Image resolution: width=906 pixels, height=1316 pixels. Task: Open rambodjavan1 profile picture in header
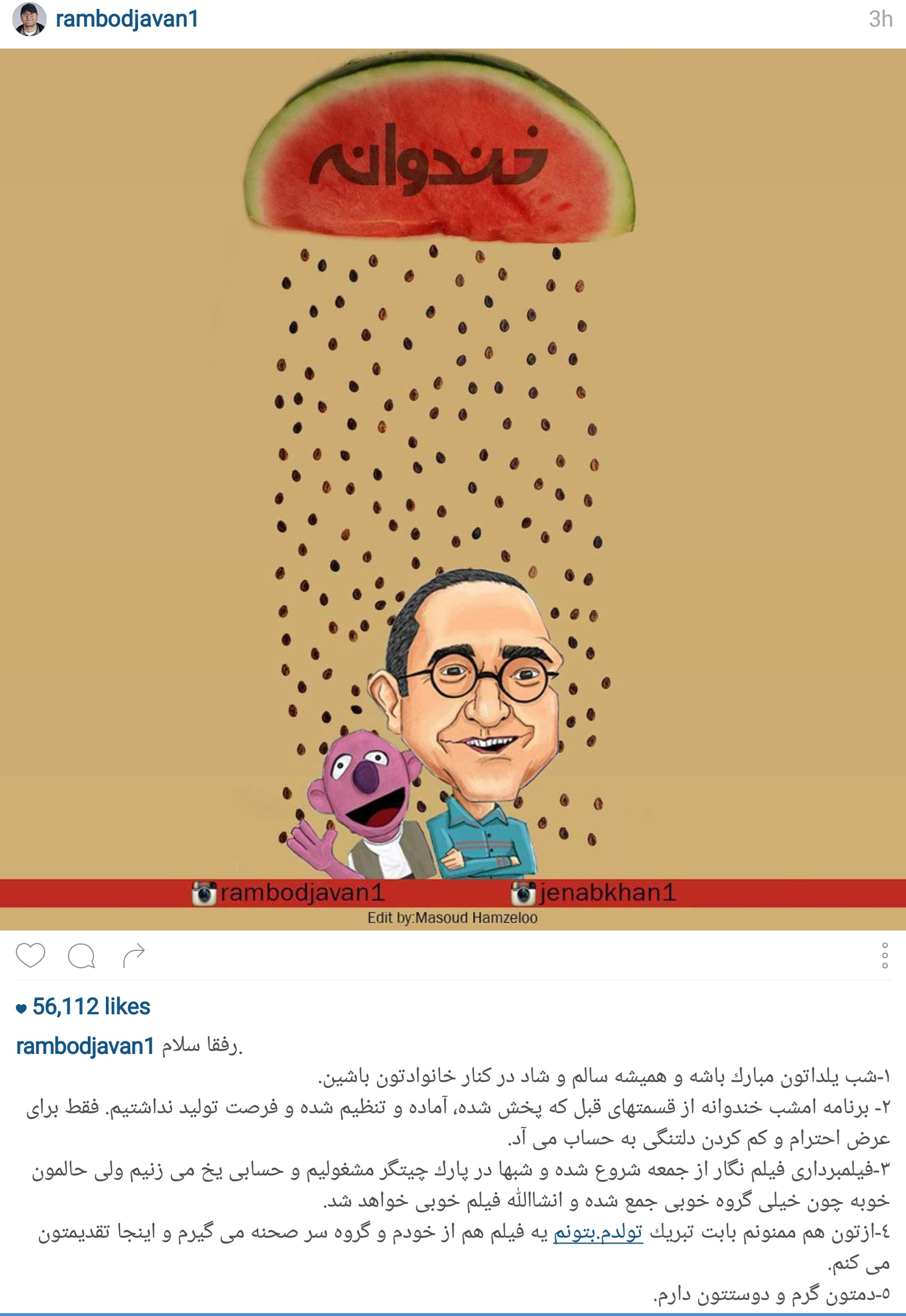(29, 20)
